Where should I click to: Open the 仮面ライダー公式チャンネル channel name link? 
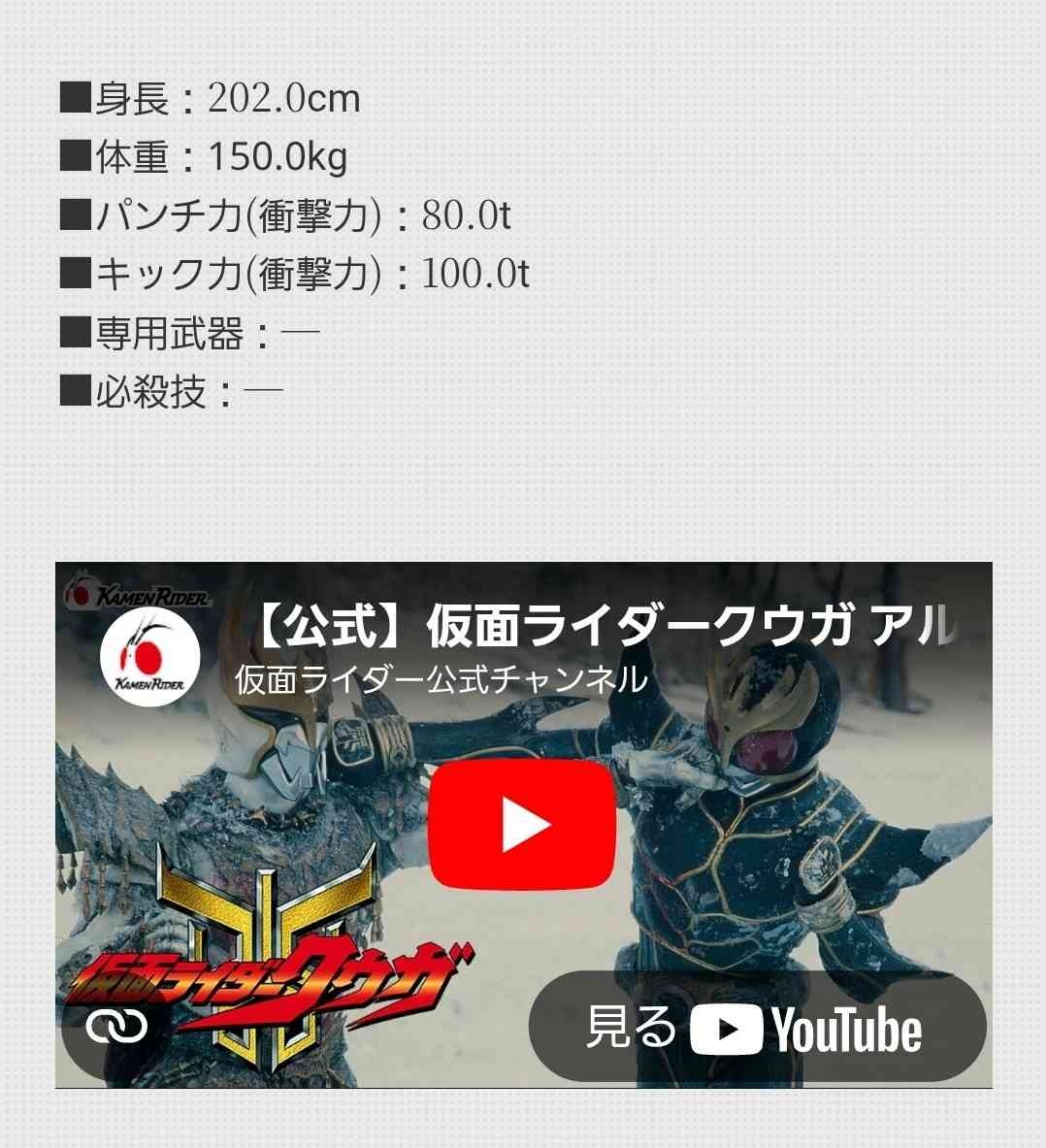coord(441,679)
